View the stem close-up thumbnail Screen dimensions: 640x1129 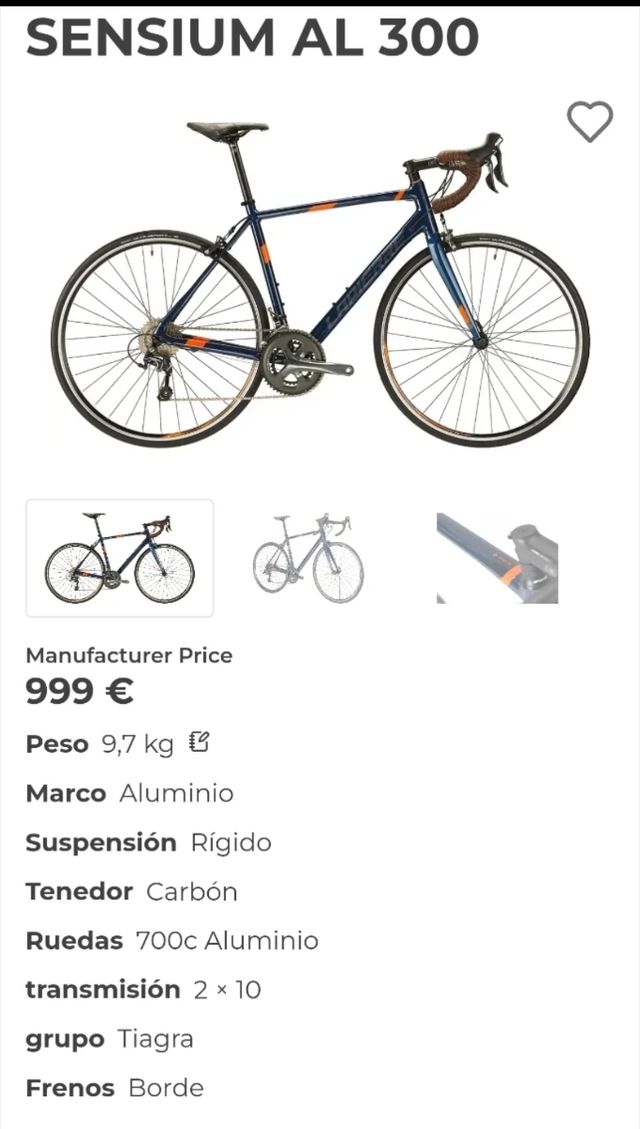[497, 558]
